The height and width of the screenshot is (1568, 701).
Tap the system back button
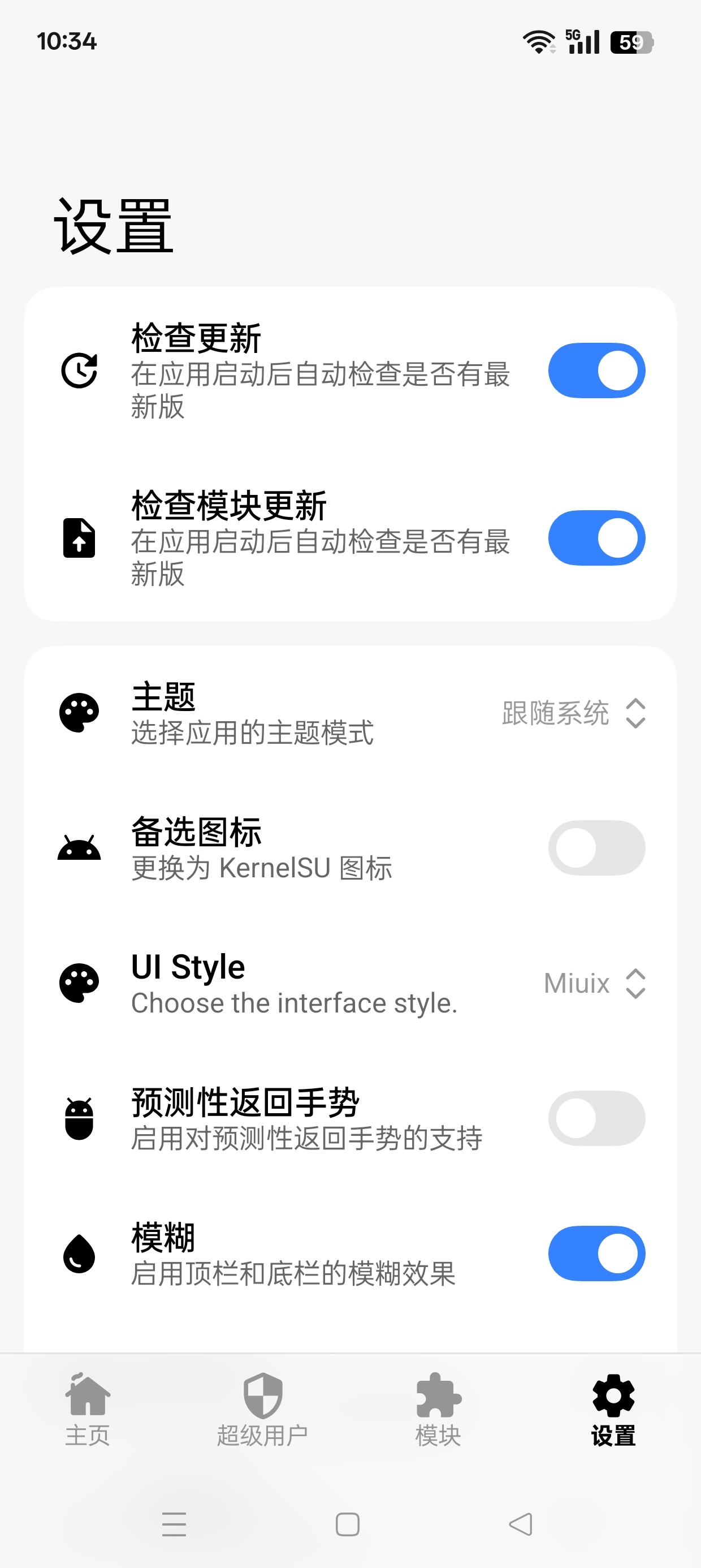[521, 1524]
